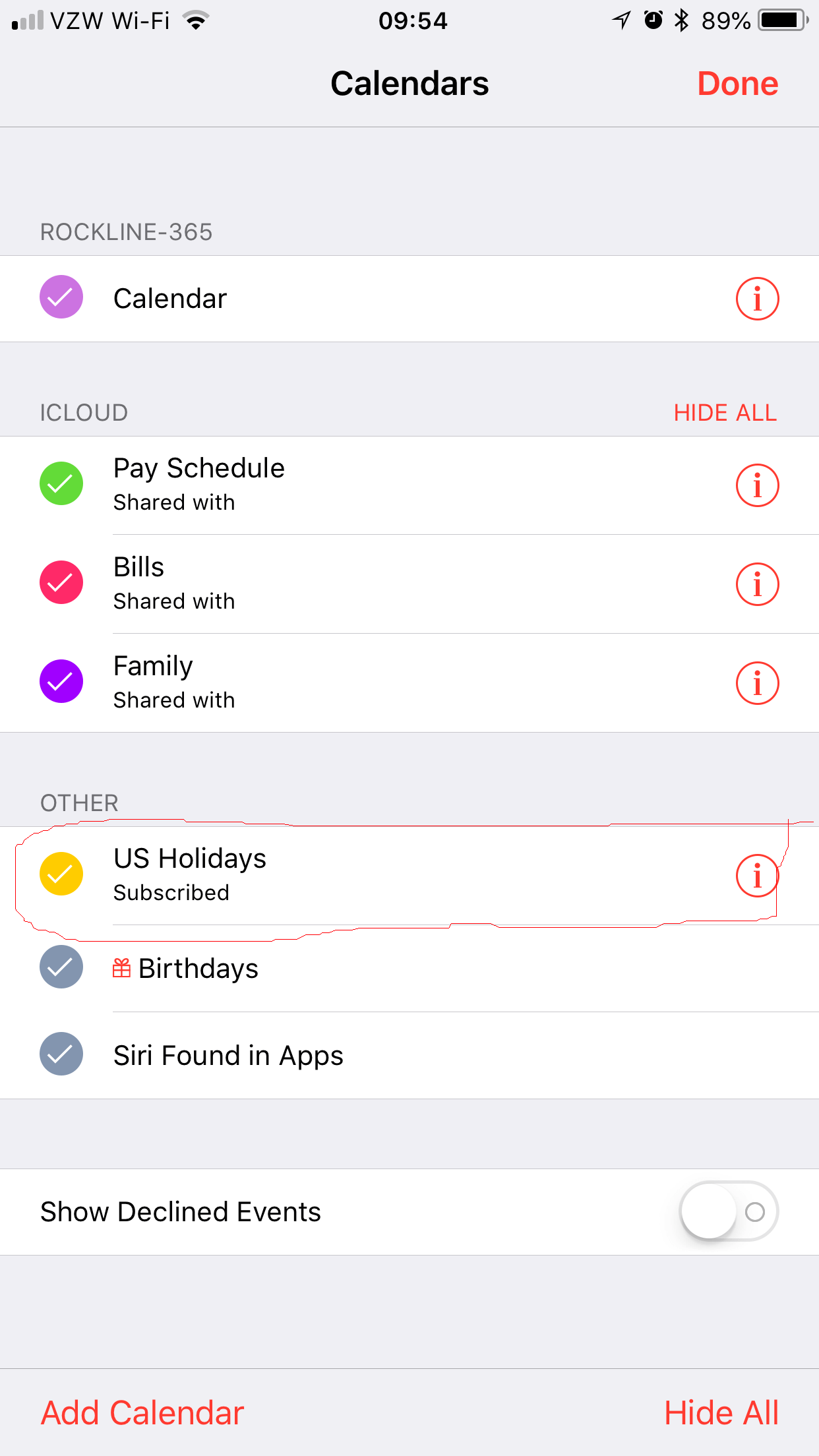This screenshot has width=819, height=1456.
Task: Uncheck the Family calendar
Action: tap(61, 682)
